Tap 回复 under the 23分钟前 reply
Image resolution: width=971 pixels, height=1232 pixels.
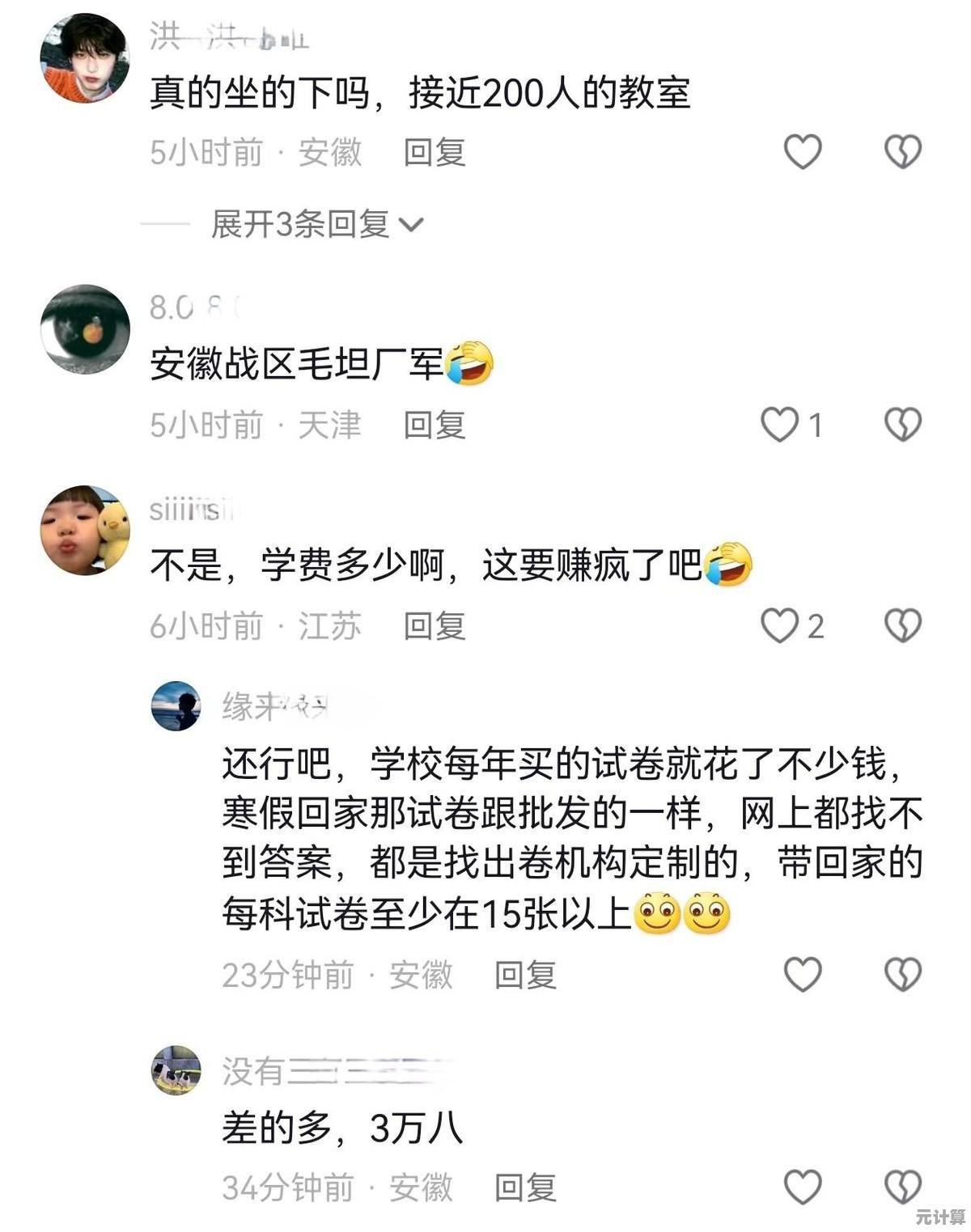(x=525, y=975)
